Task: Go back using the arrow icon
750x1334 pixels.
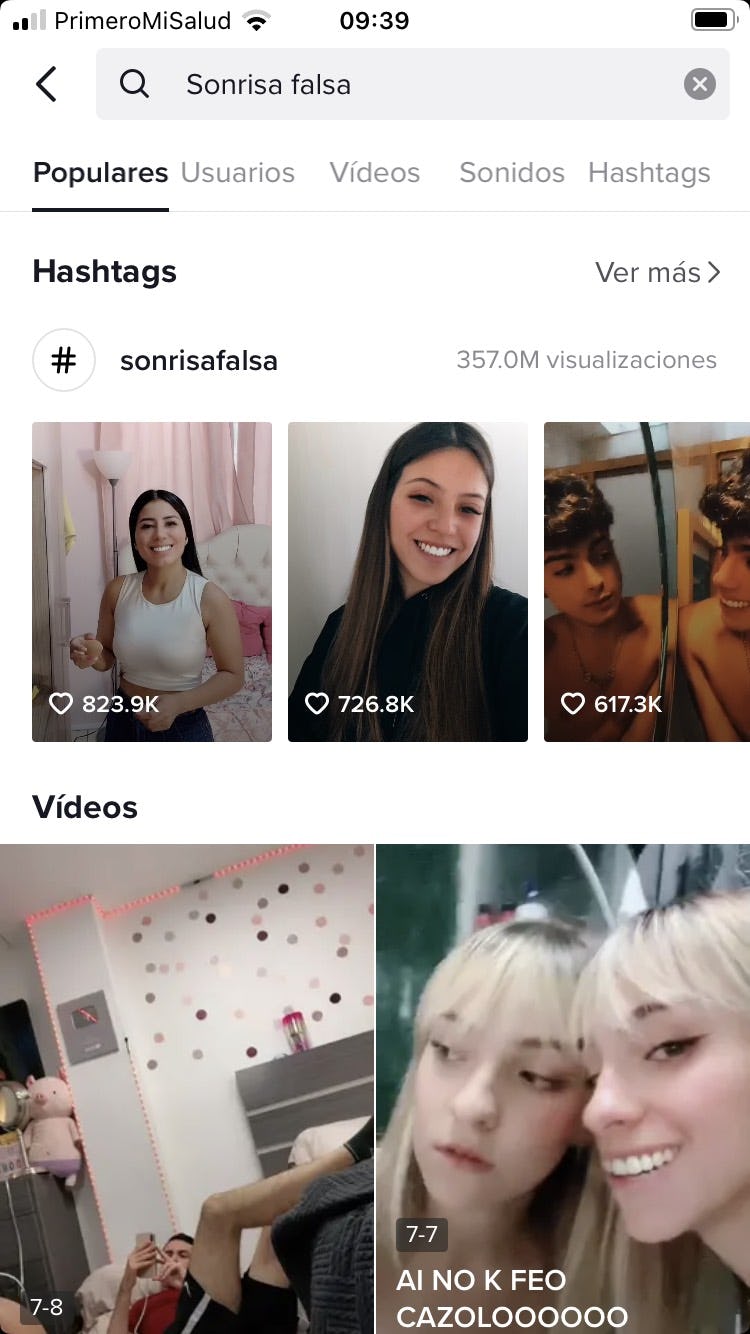Action: [x=46, y=85]
